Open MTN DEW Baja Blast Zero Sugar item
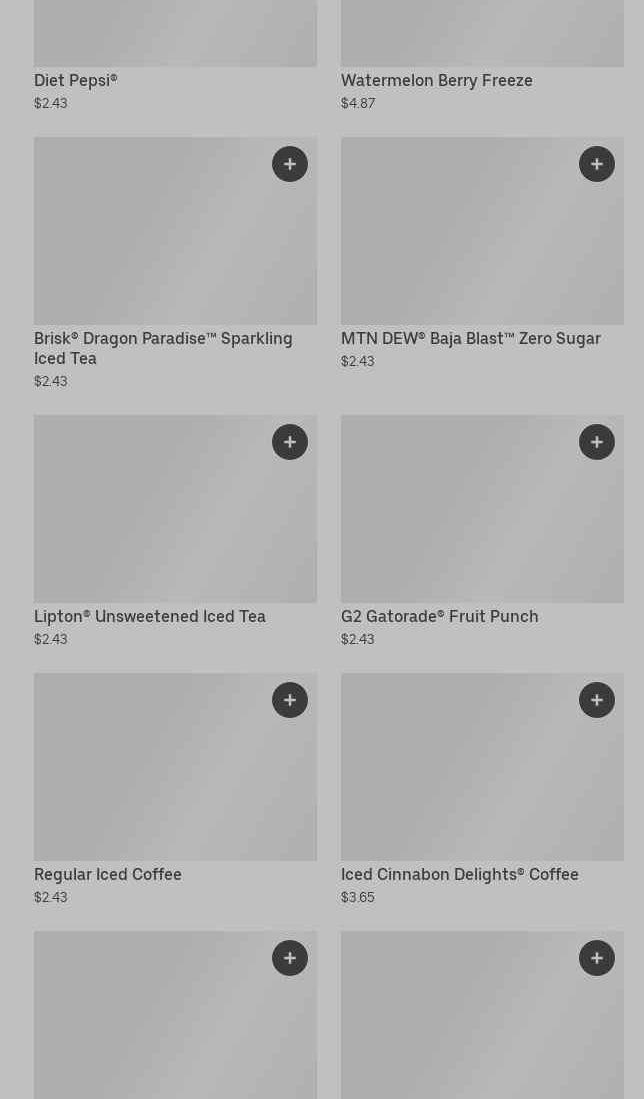This screenshot has width=644, height=1099. pyautogui.click(x=470, y=339)
